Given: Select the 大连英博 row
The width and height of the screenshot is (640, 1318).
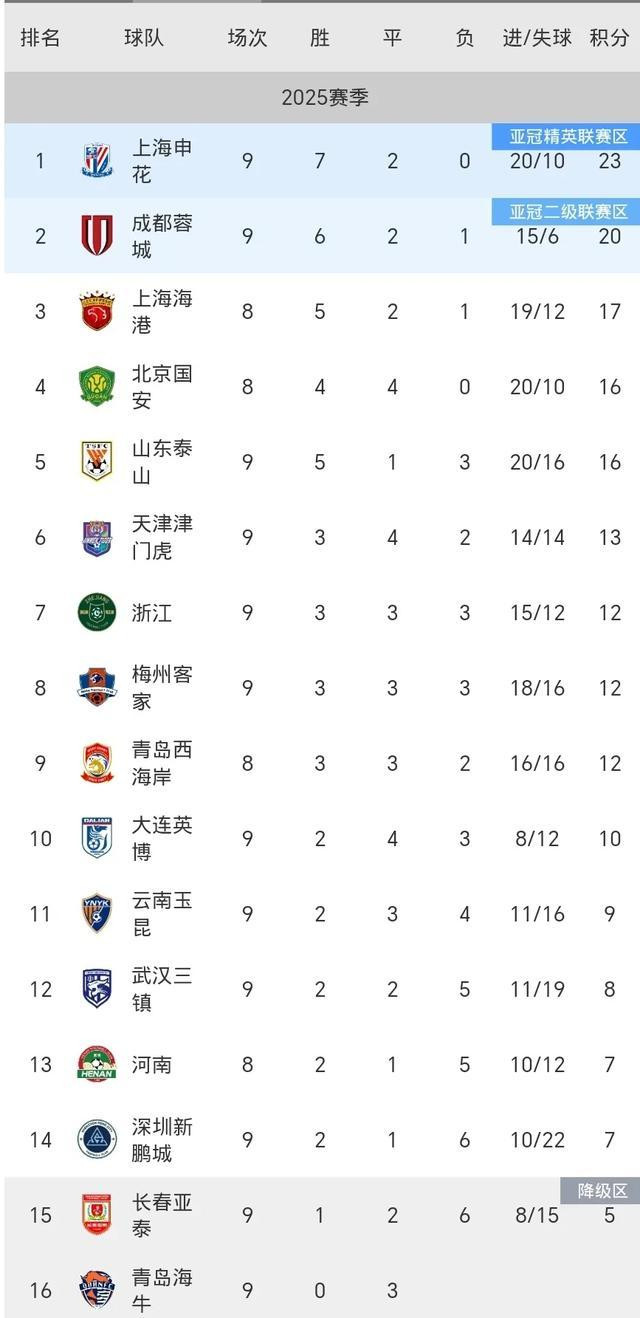Looking at the screenshot, I should pyautogui.click(x=322, y=839).
